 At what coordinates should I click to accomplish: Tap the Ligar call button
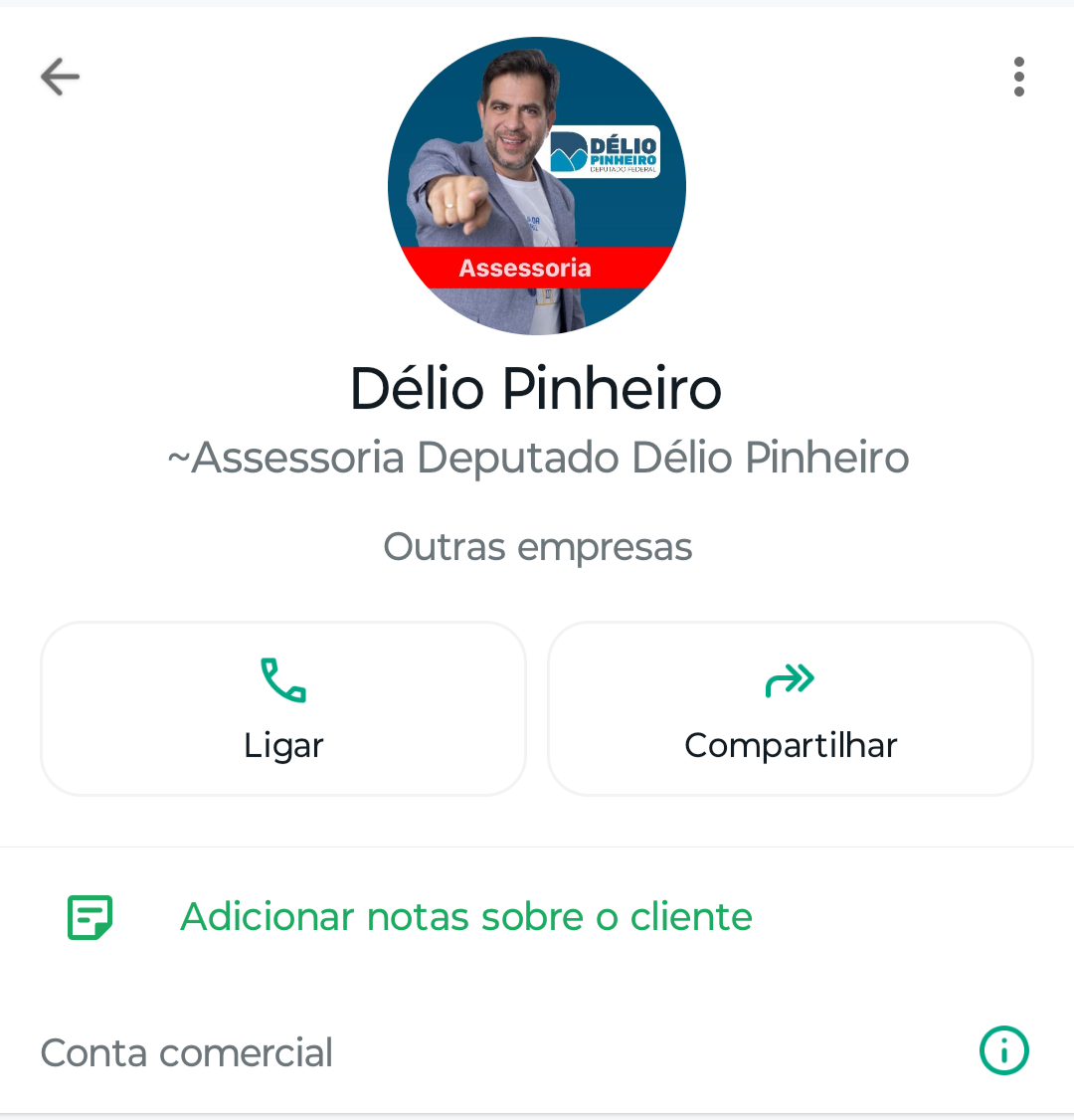(x=283, y=708)
